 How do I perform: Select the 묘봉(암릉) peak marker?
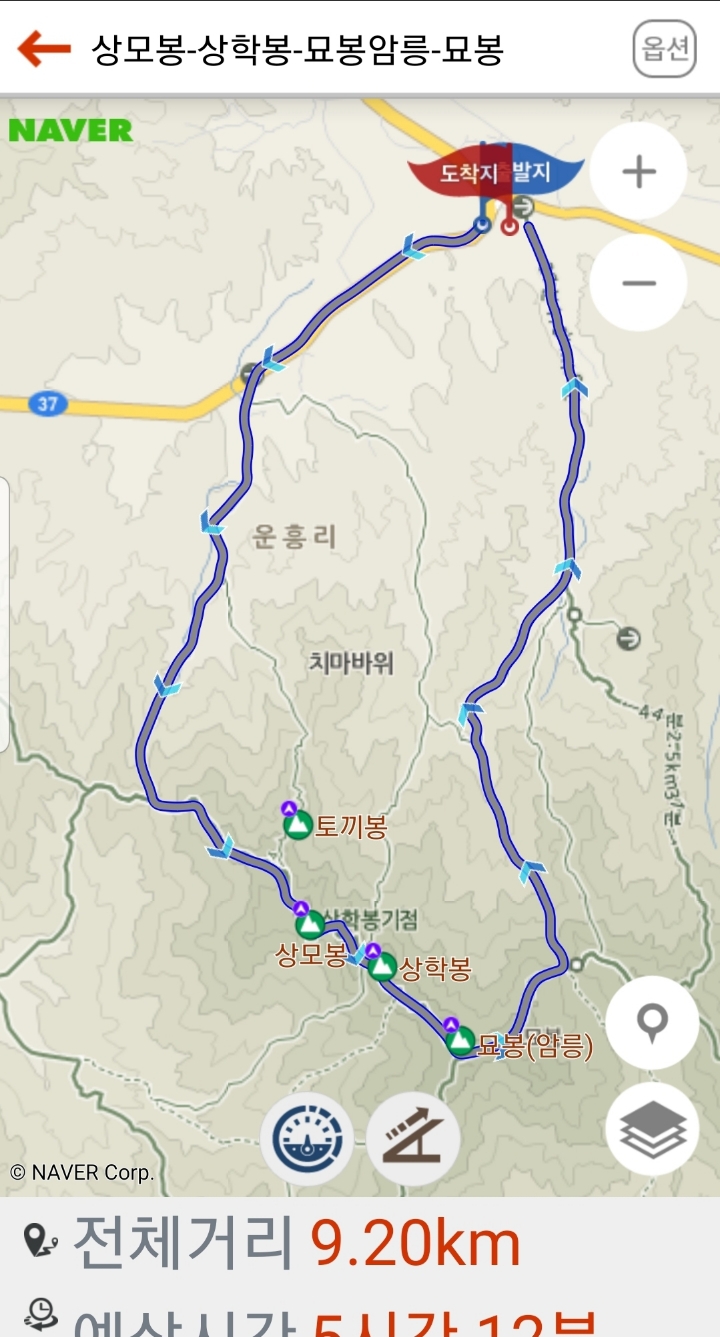[x=460, y=1042]
